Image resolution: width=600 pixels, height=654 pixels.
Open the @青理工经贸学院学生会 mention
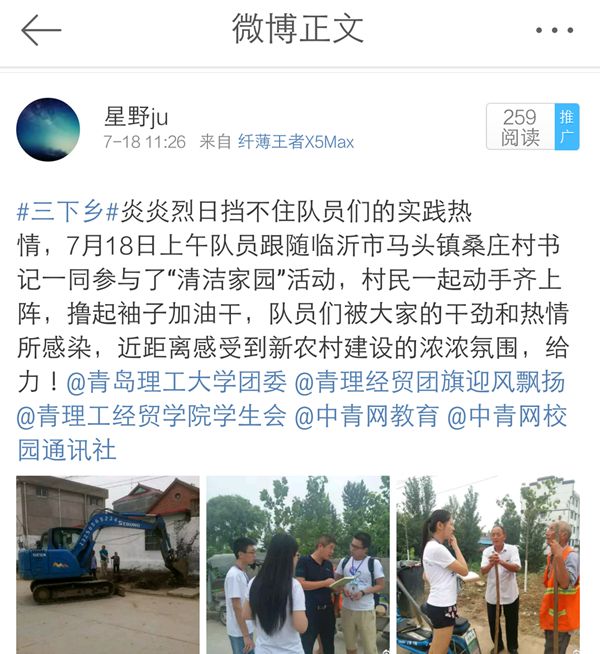coord(151,416)
